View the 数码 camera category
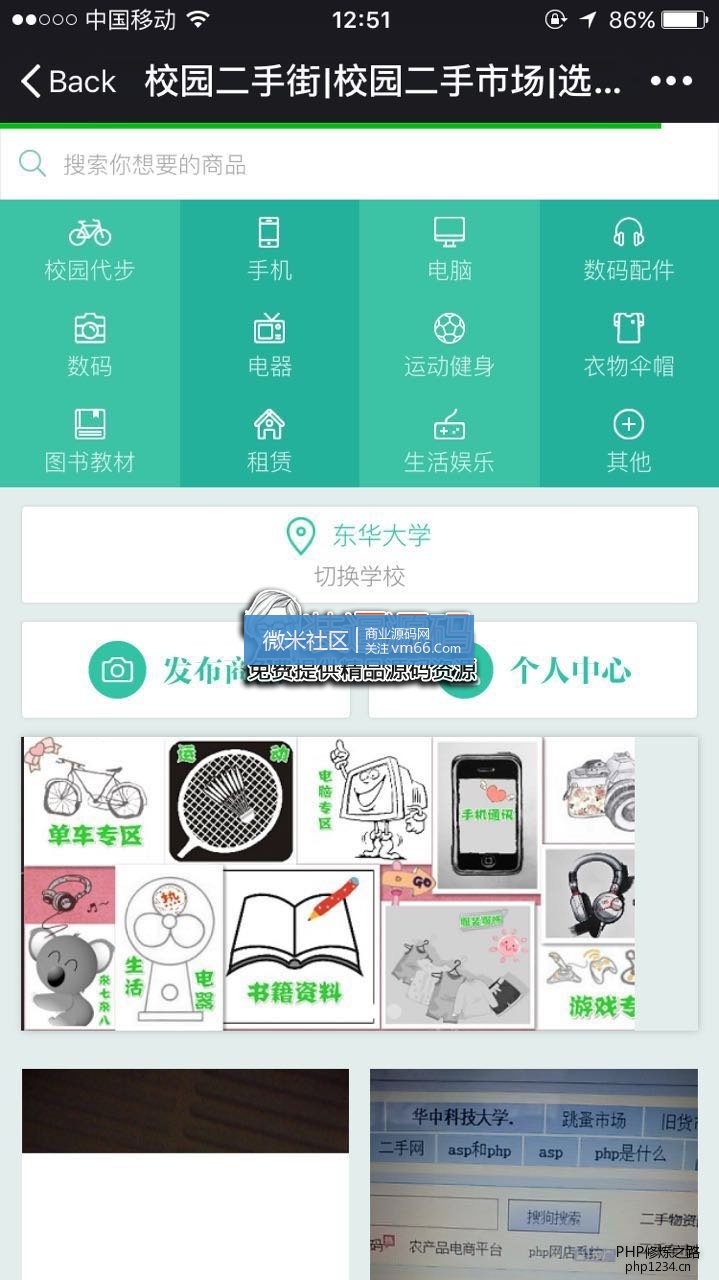This screenshot has height=1280, width=719. (90, 345)
